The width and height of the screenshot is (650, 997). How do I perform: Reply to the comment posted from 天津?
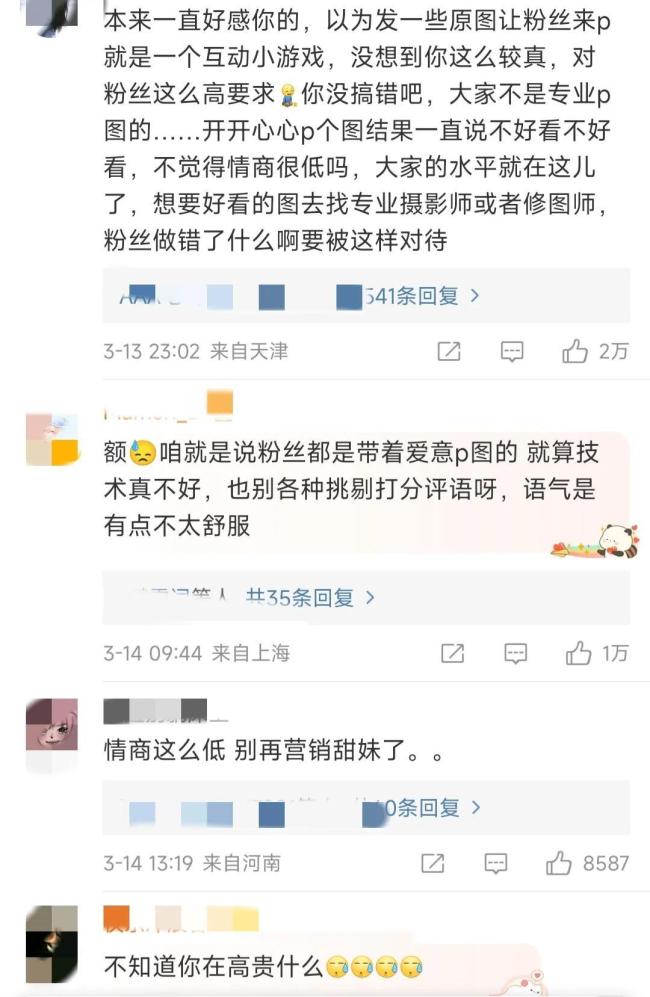512,351
